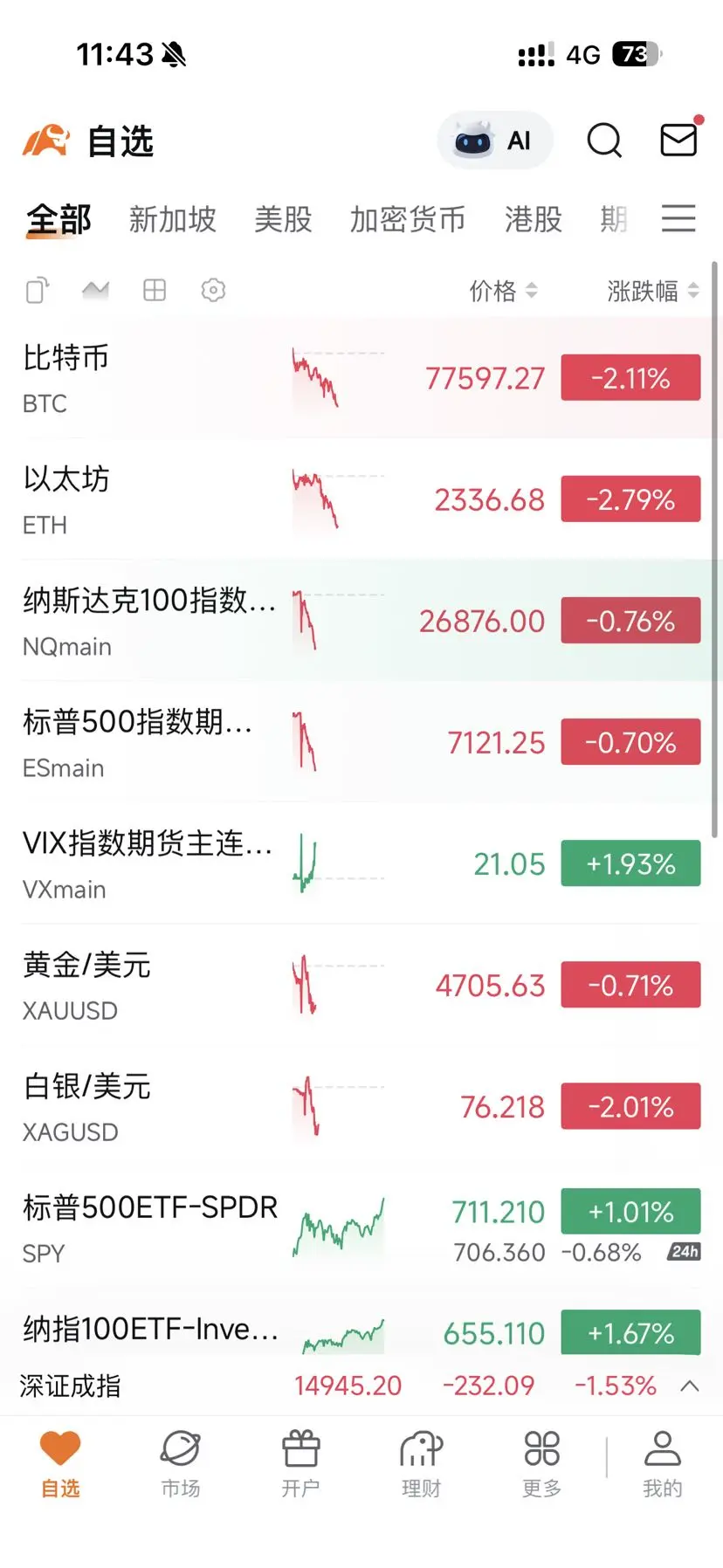This screenshot has height=1568, width=723.
Task: Switch to the 新加坡 tab
Action: click(x=172, y=219)
